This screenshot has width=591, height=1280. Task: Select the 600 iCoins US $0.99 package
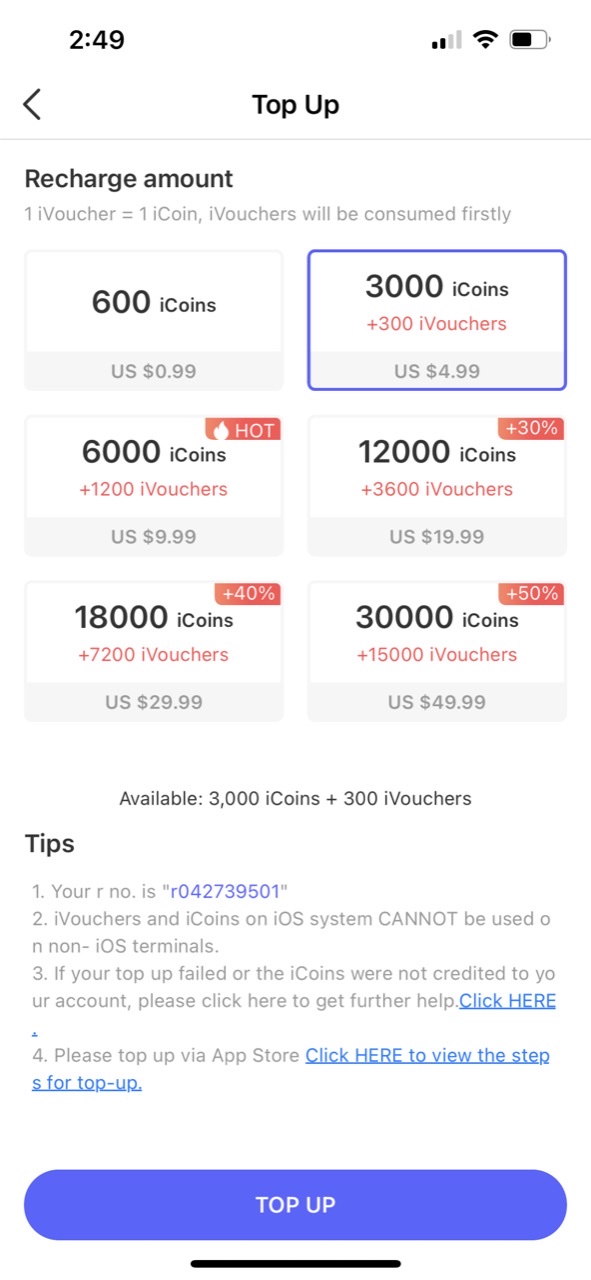[x=154, y=320]
